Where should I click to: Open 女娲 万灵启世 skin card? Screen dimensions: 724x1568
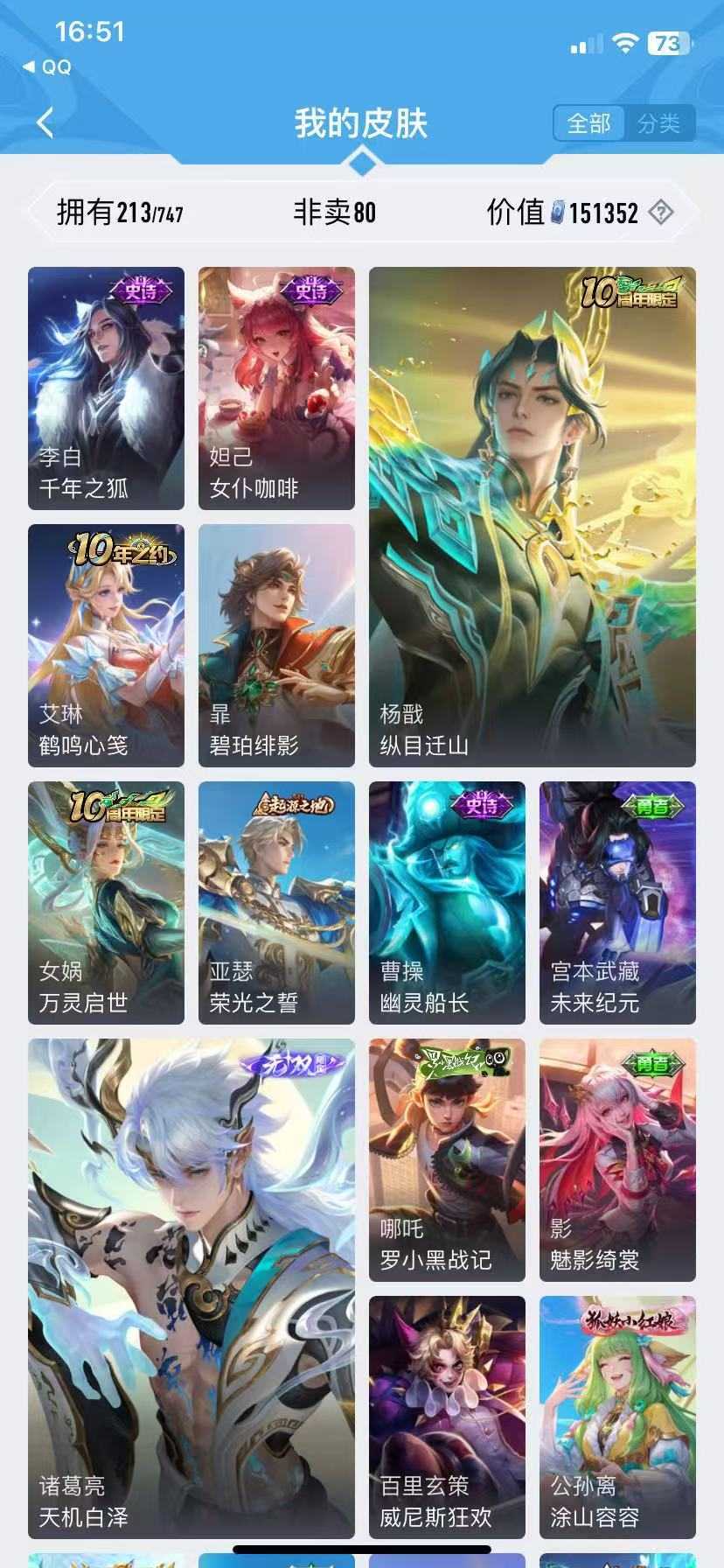click(106, 902)
